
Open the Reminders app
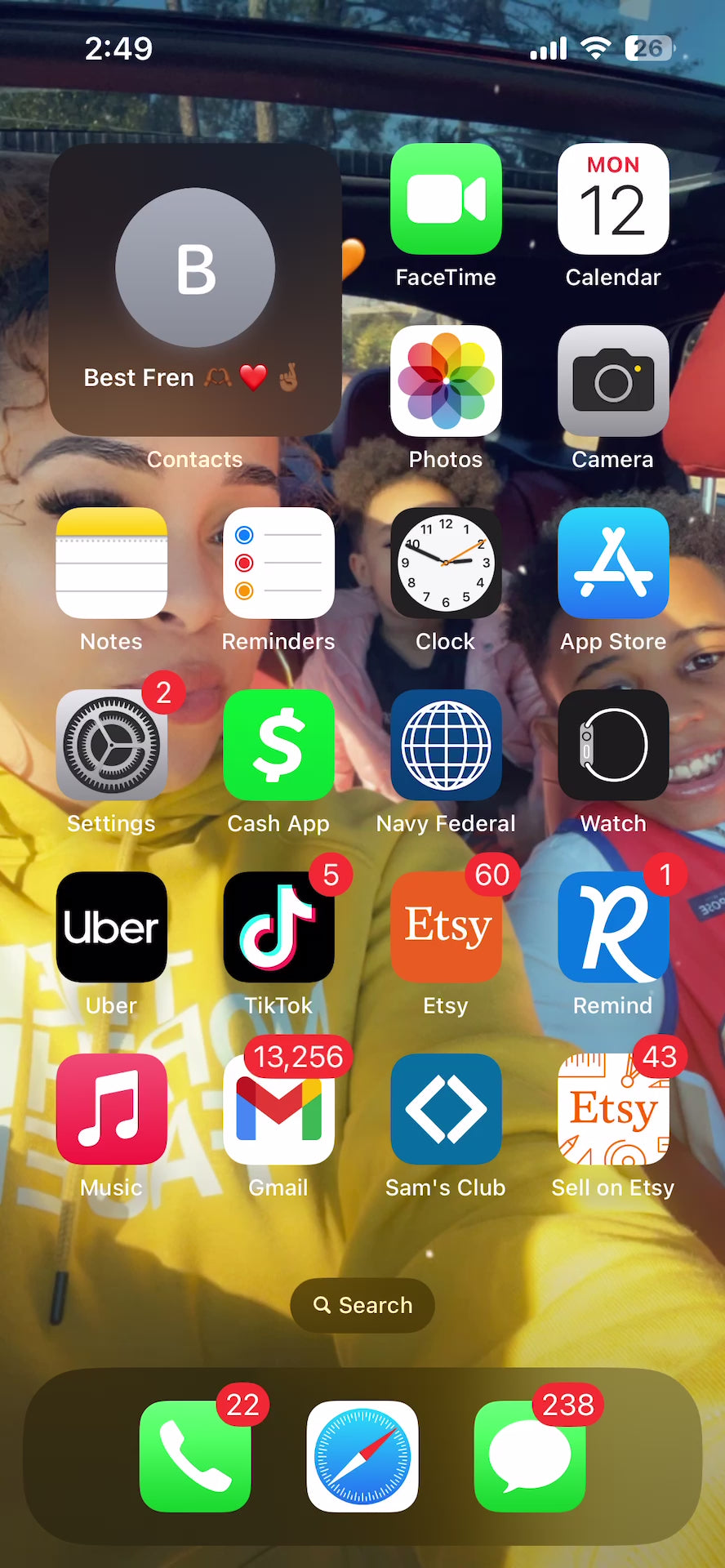(x=278, y=563)
